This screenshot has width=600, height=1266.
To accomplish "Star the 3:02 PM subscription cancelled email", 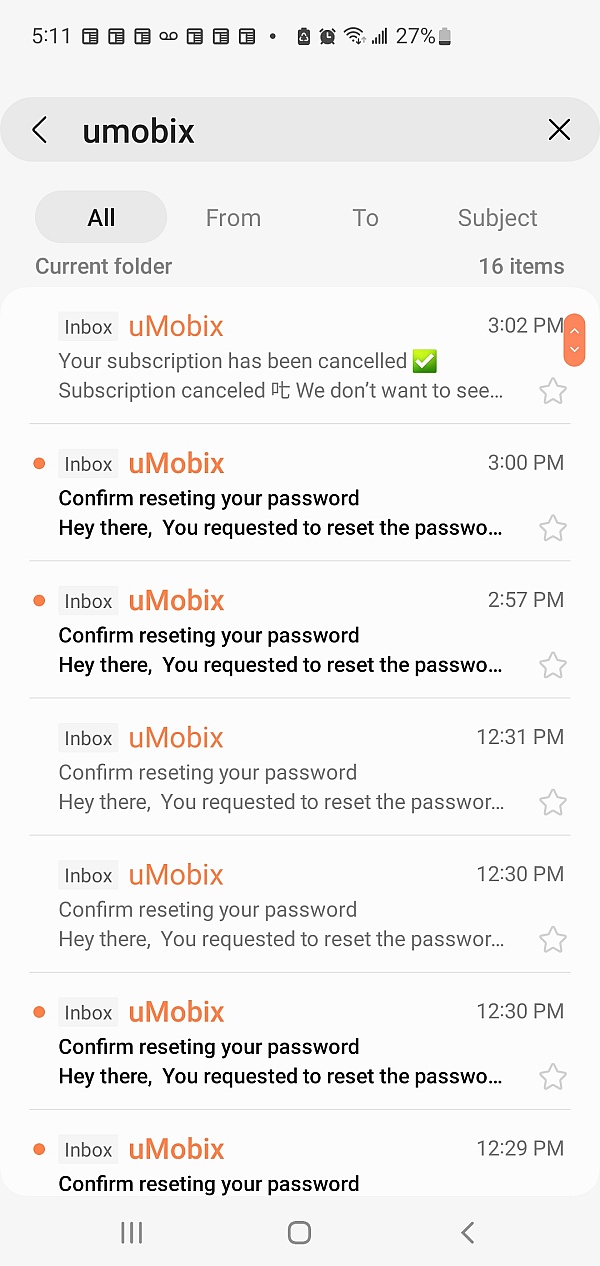I will [x=553, y=391].
